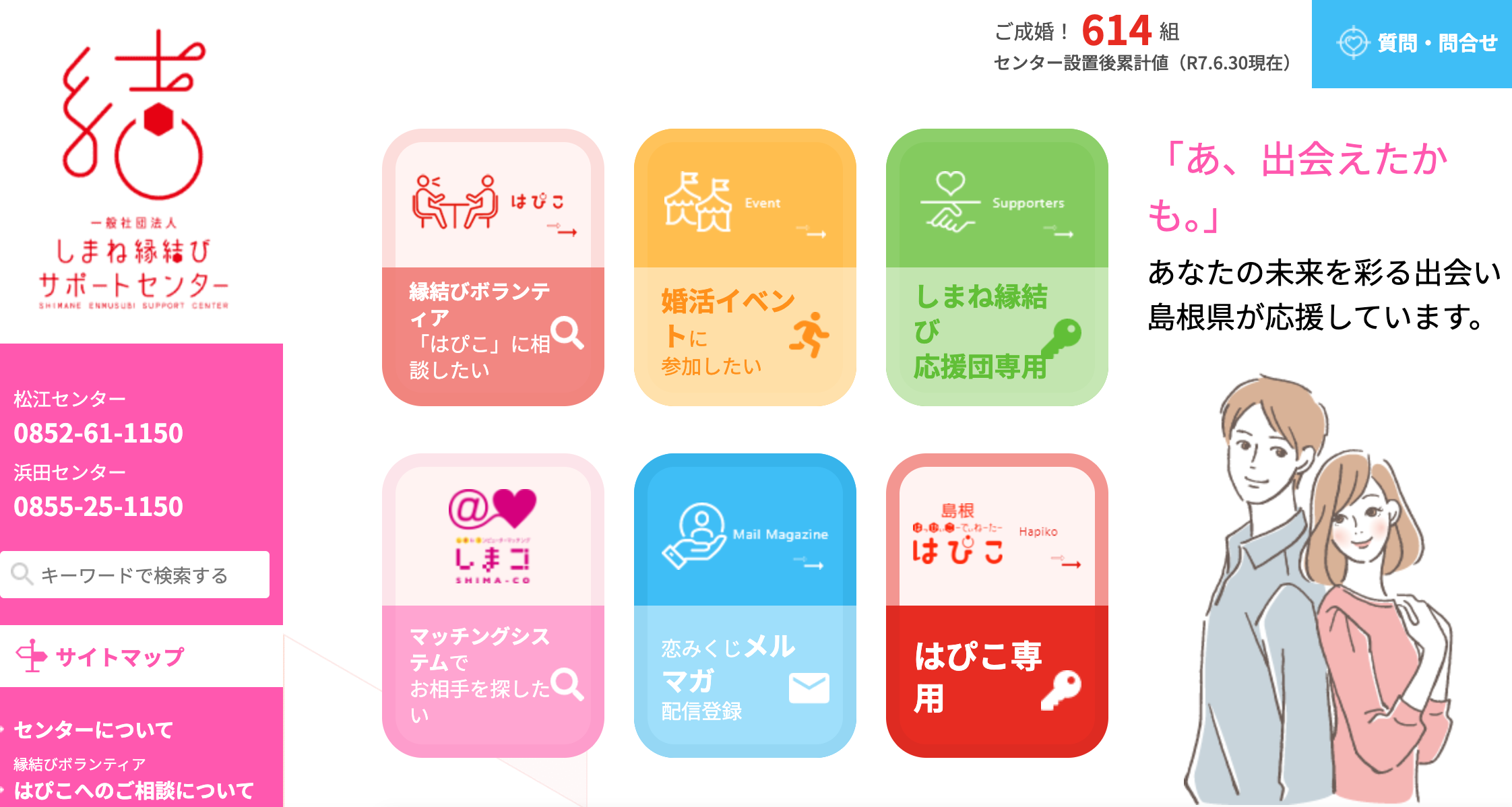Open the 恋みくじメルマガ mail magazine card
The image size is (1512, 807).
pos(745,605)
